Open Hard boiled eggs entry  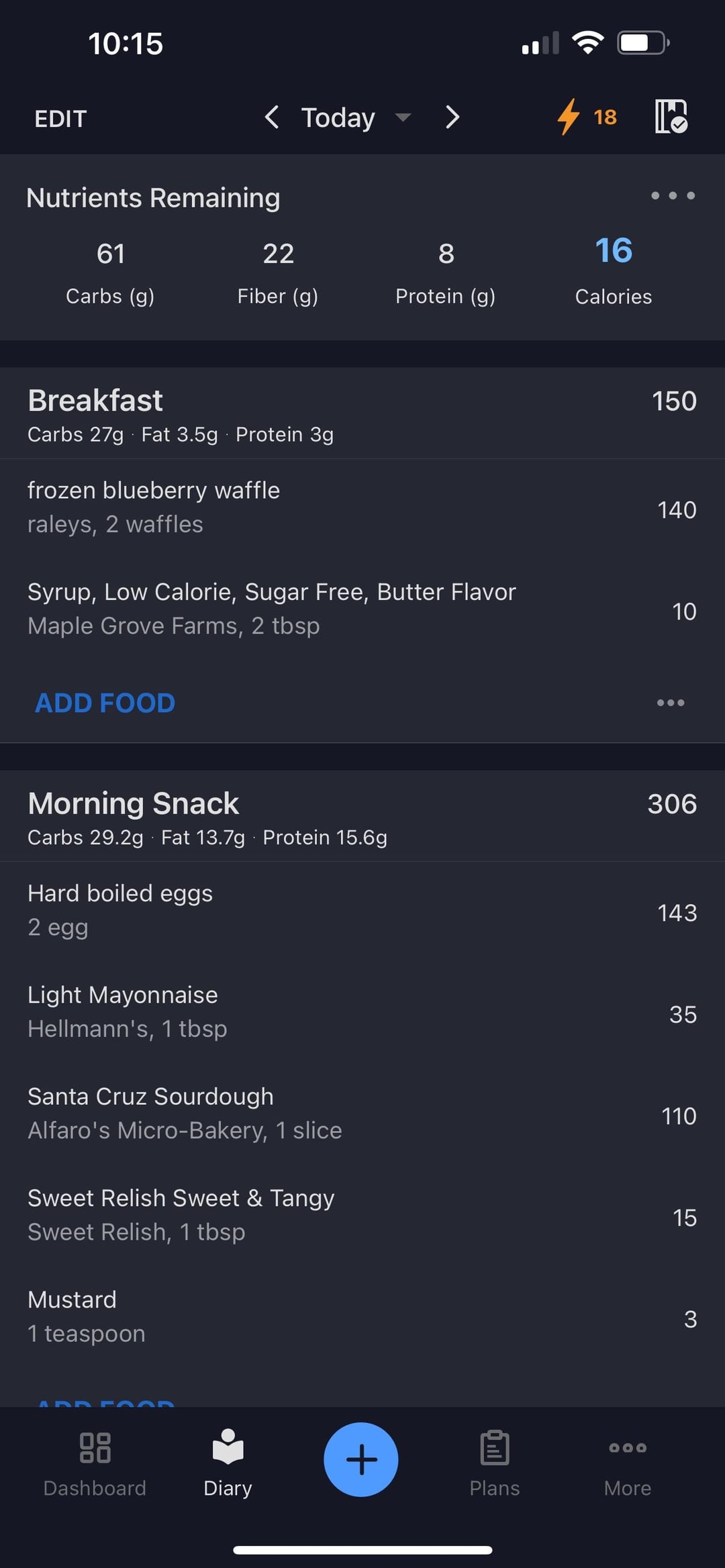362,911
